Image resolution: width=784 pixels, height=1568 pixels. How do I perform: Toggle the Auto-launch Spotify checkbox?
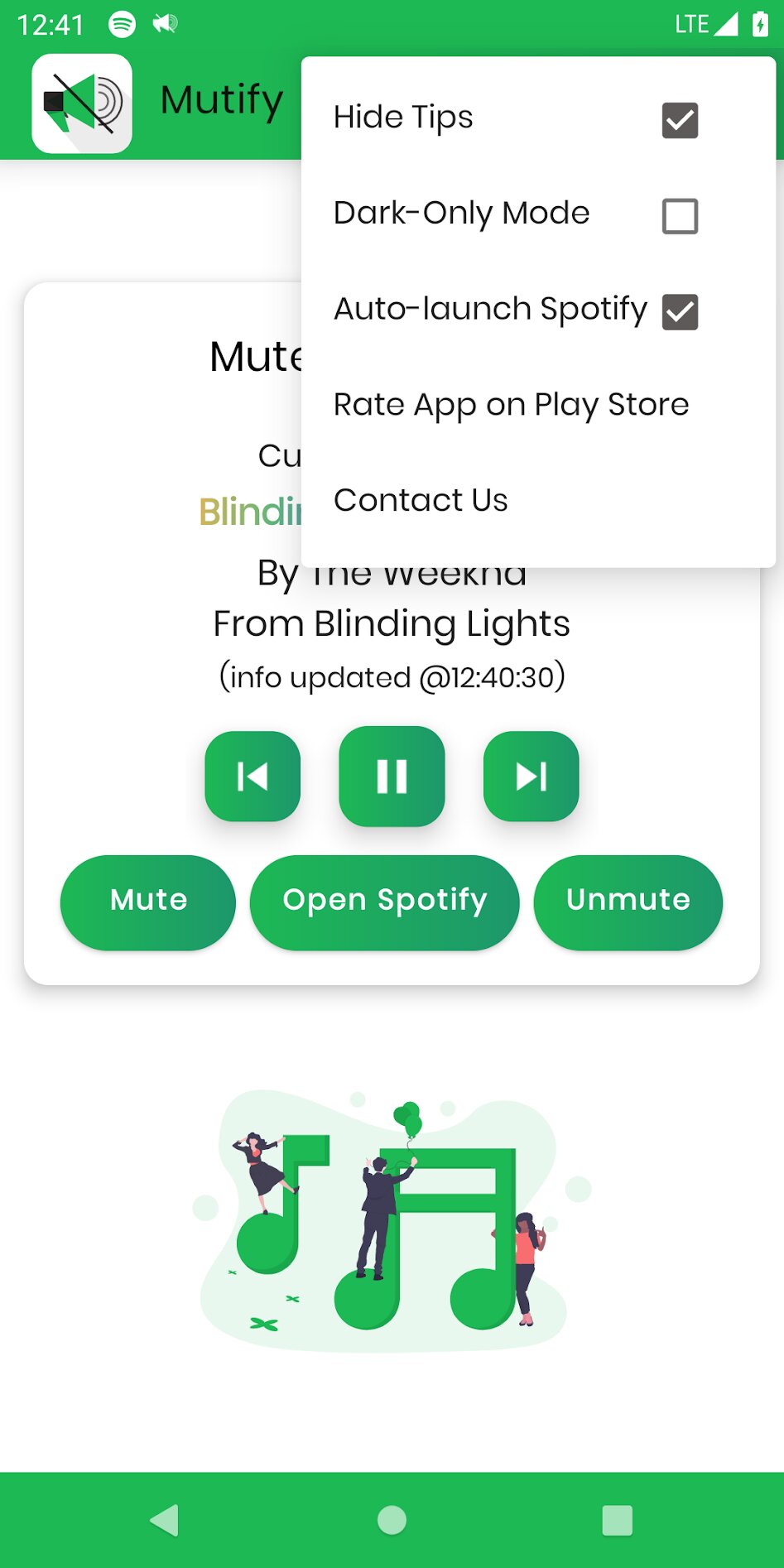point(680,312)
